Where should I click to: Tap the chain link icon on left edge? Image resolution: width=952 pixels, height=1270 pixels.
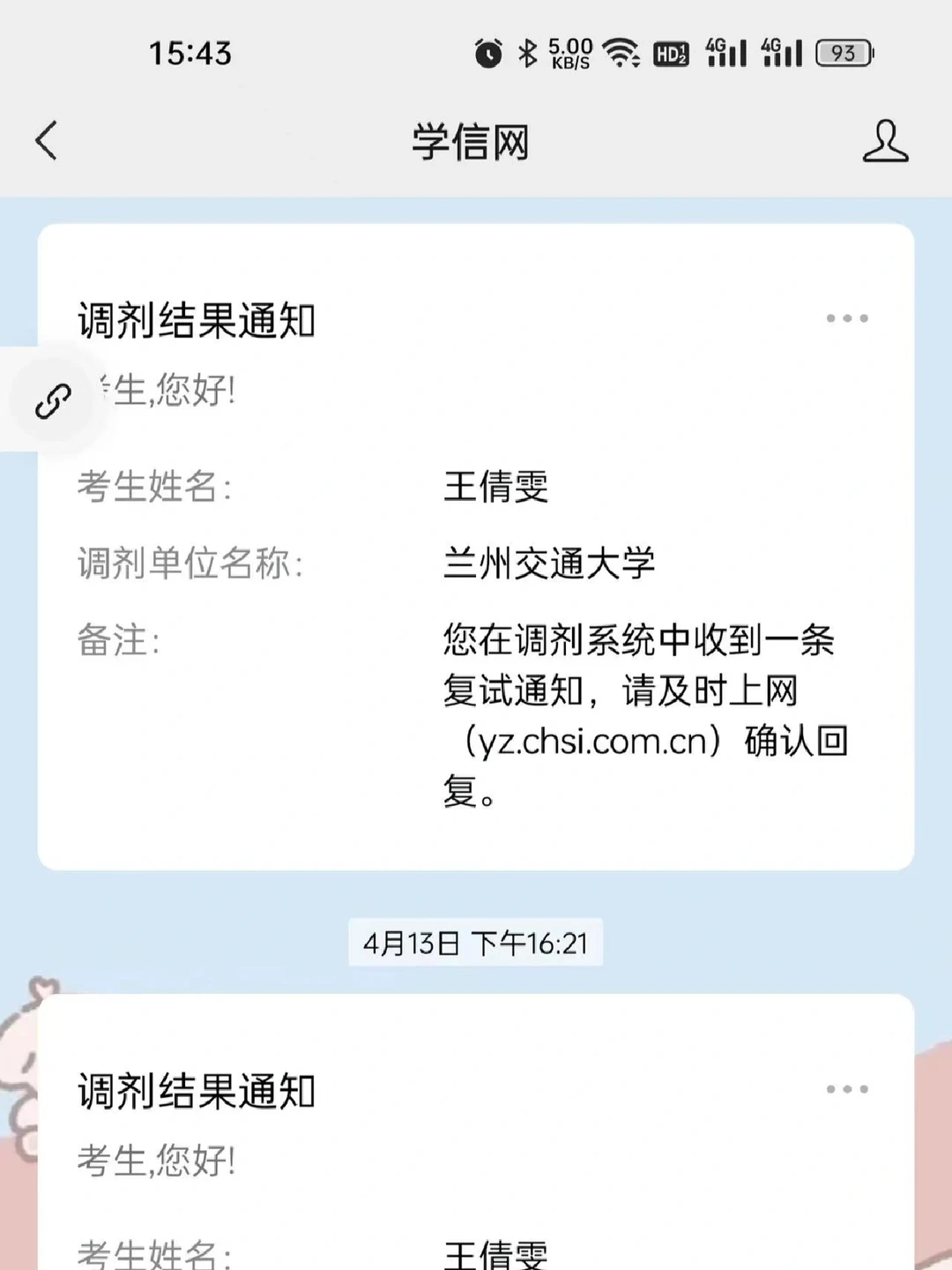click(x=53, y=398)
